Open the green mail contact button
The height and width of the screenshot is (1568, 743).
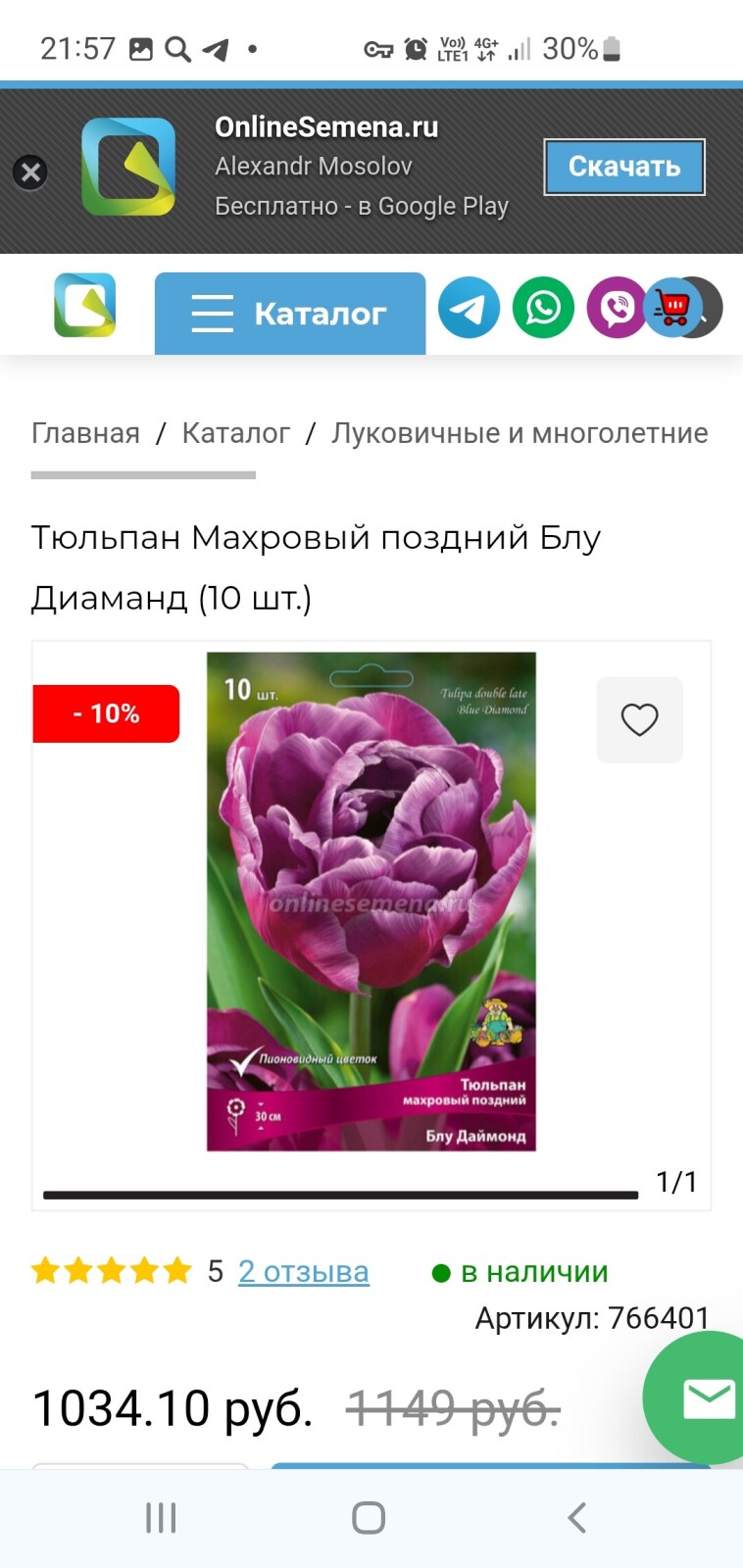click(706, 1399)
